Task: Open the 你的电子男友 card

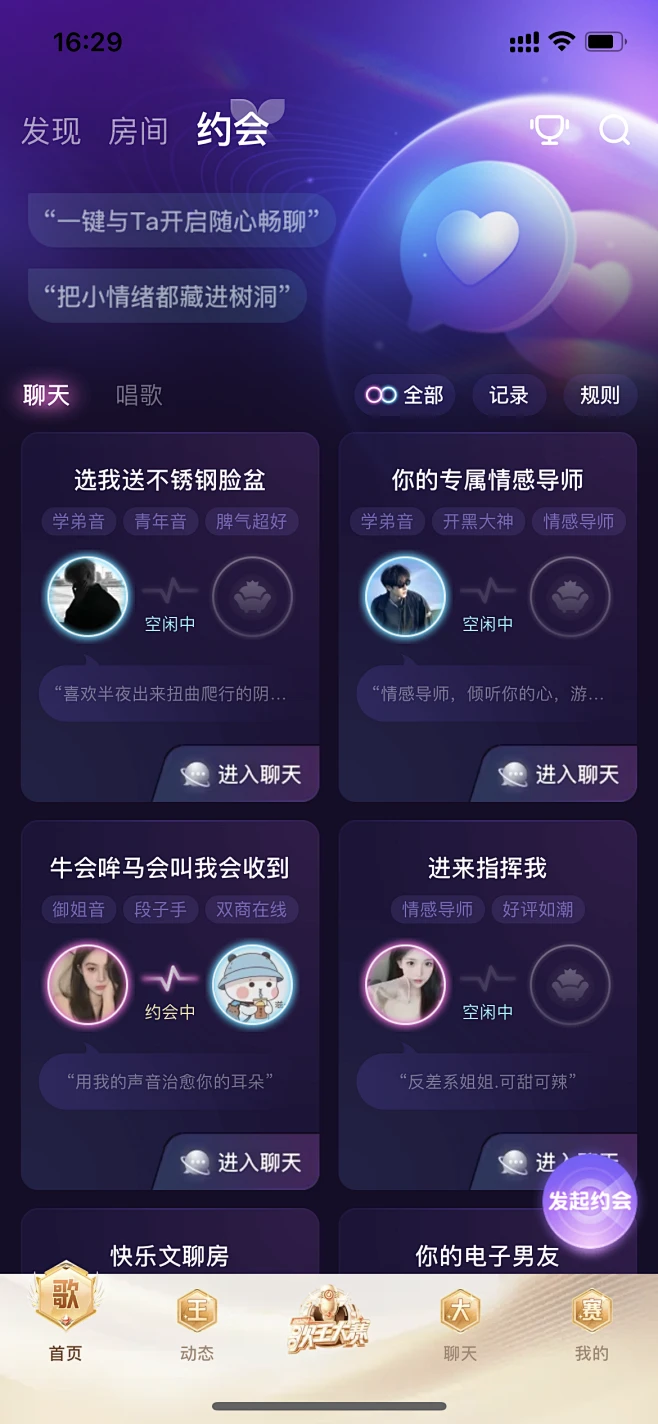Action: [487, 1255]
